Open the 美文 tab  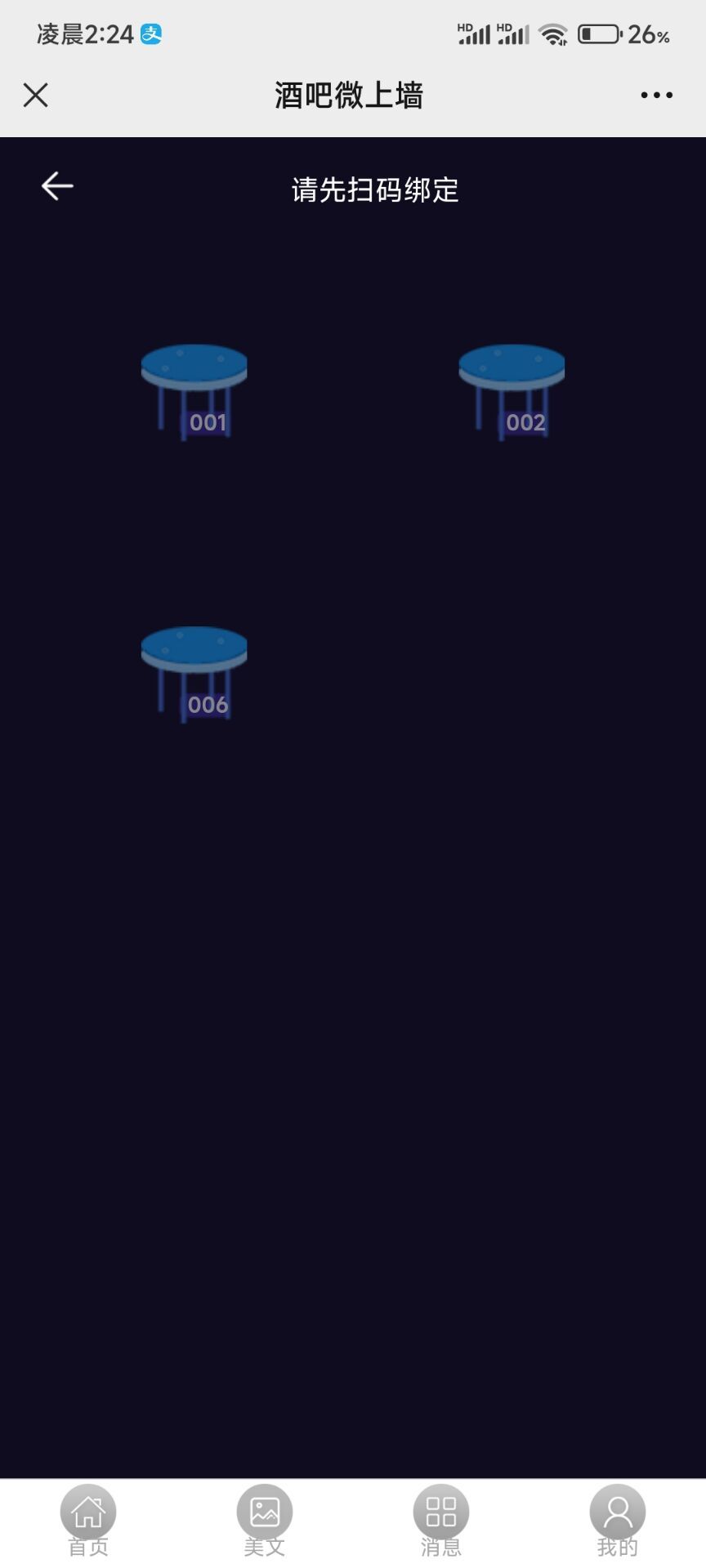point(265,1521)
